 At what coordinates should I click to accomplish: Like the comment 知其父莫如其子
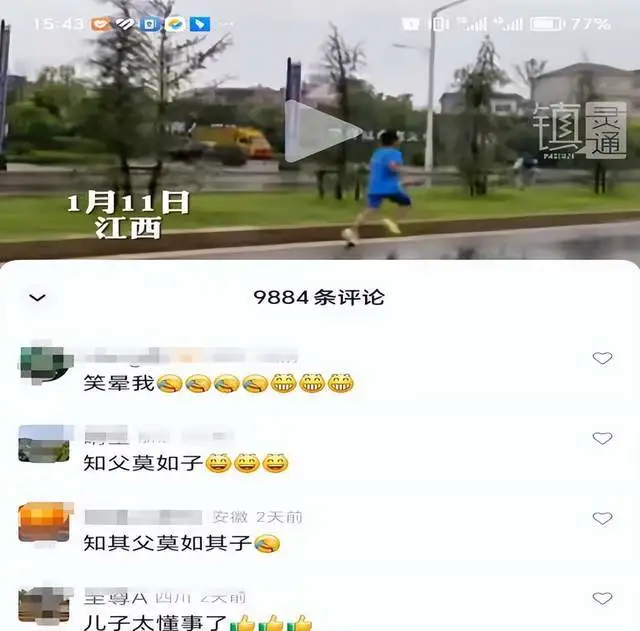pyautogui.click(x=602, y=518)
